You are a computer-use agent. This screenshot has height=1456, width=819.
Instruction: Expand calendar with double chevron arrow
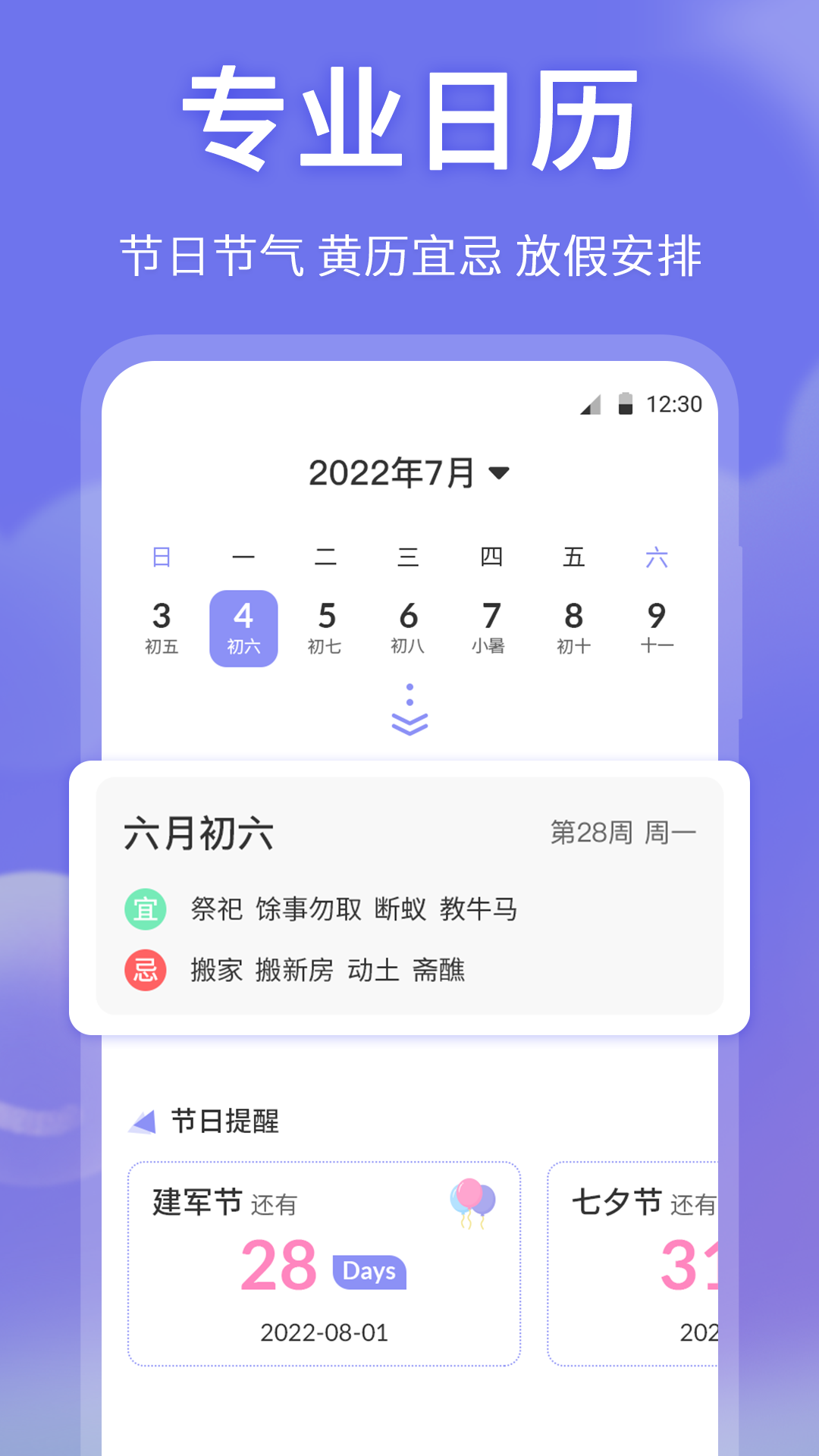tap(409, 724)
